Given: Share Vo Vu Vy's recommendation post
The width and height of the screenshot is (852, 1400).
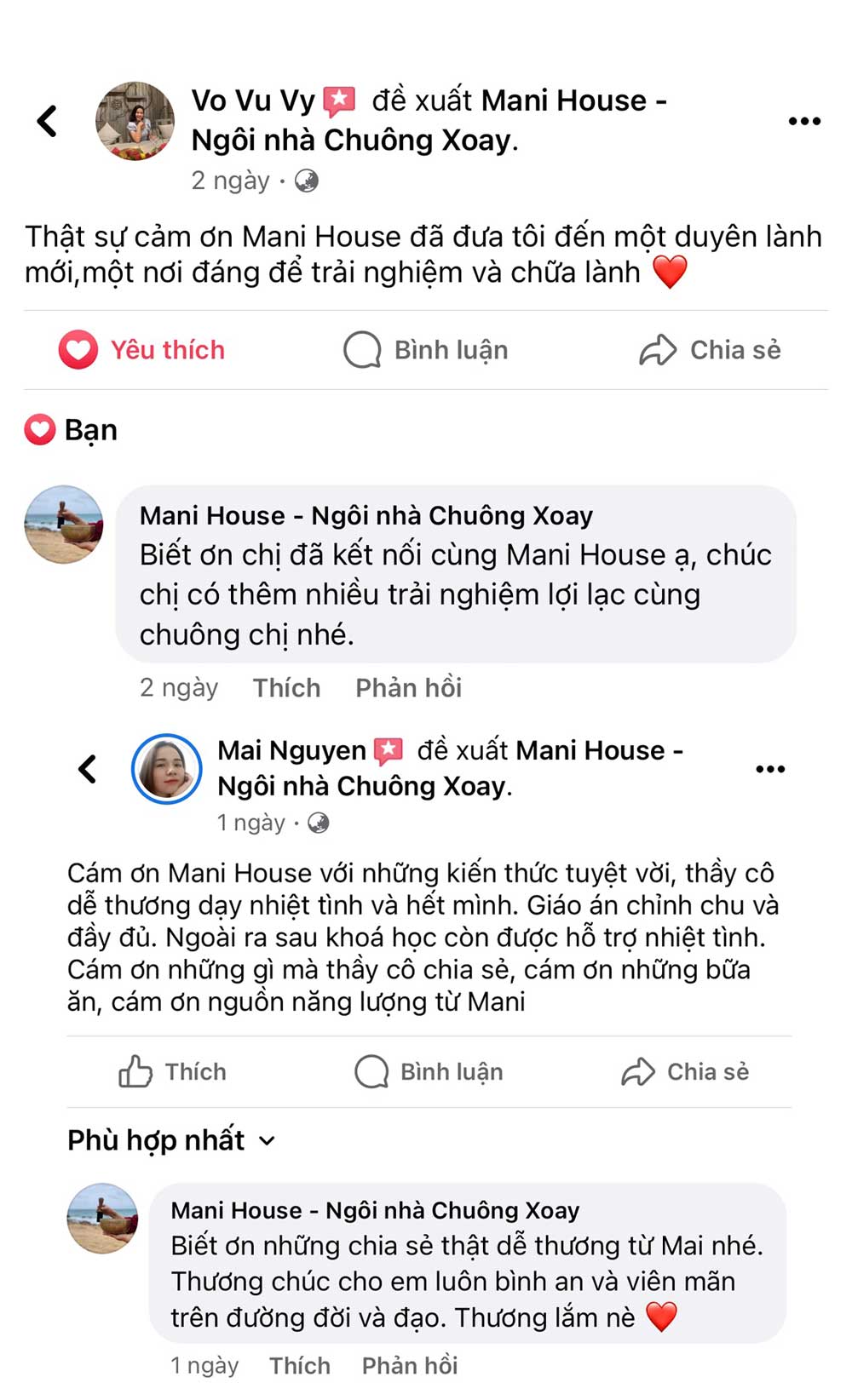Looking at the screenshot, I should (710, 350).
